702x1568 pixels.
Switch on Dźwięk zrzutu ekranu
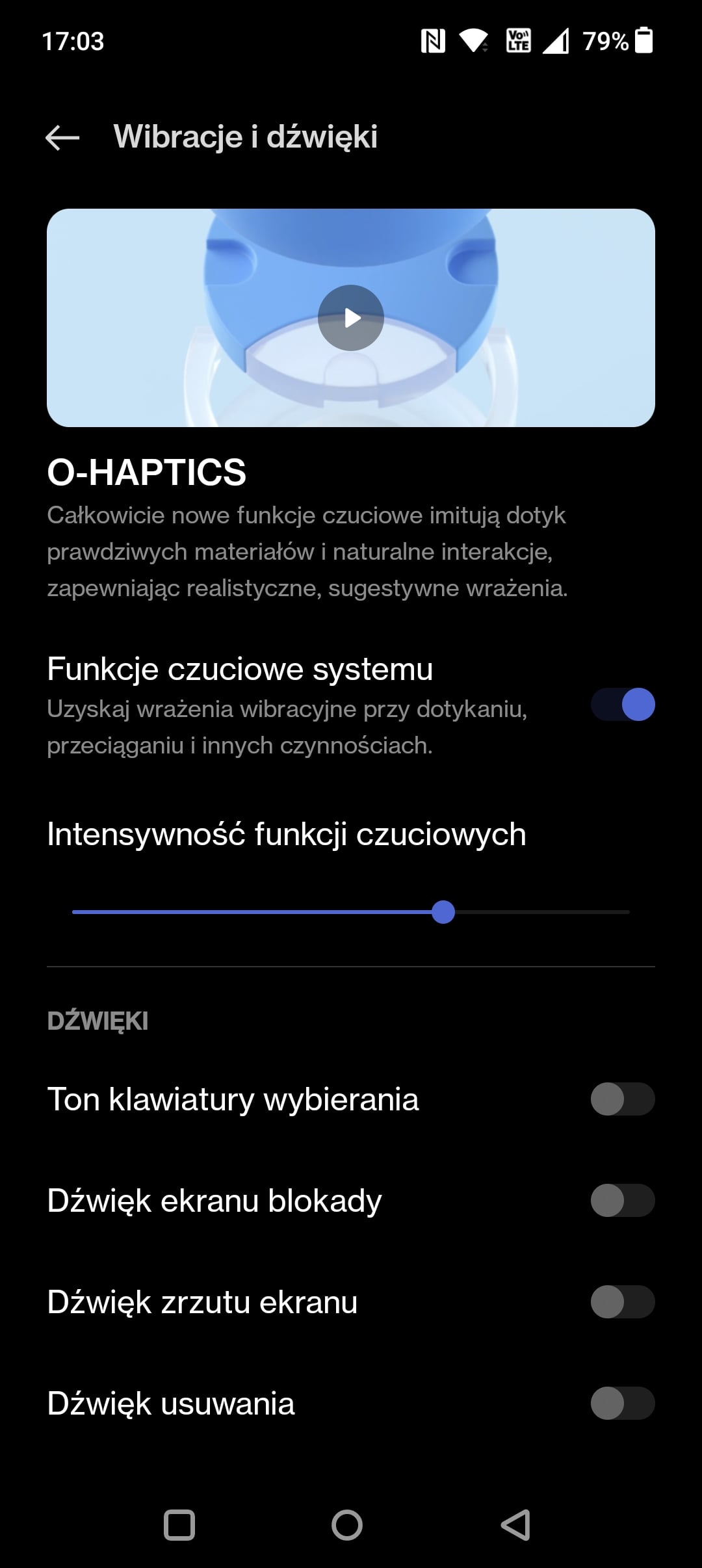point(622,1302)
